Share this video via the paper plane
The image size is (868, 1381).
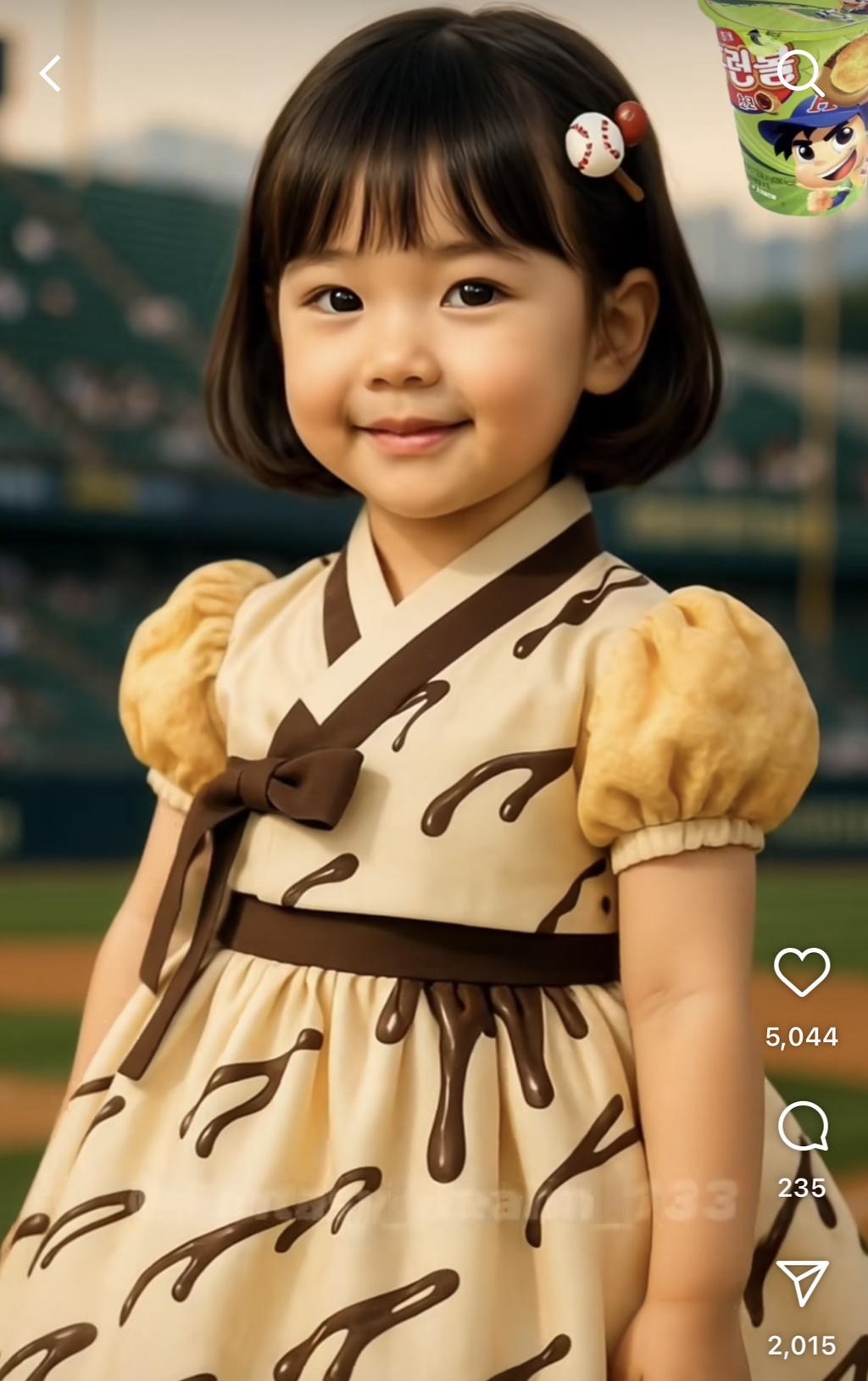tap(802, 1283)
